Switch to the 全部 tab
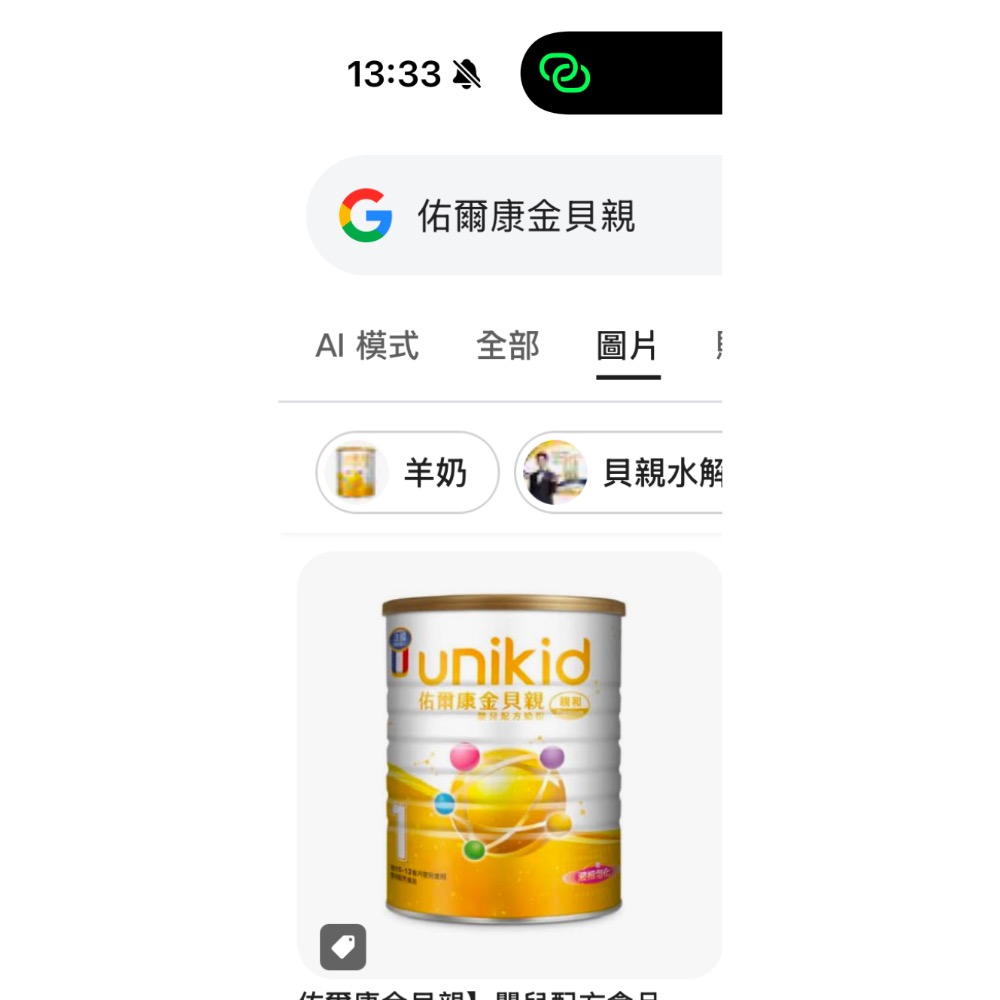1000x1000 pixels. (508, 346)
